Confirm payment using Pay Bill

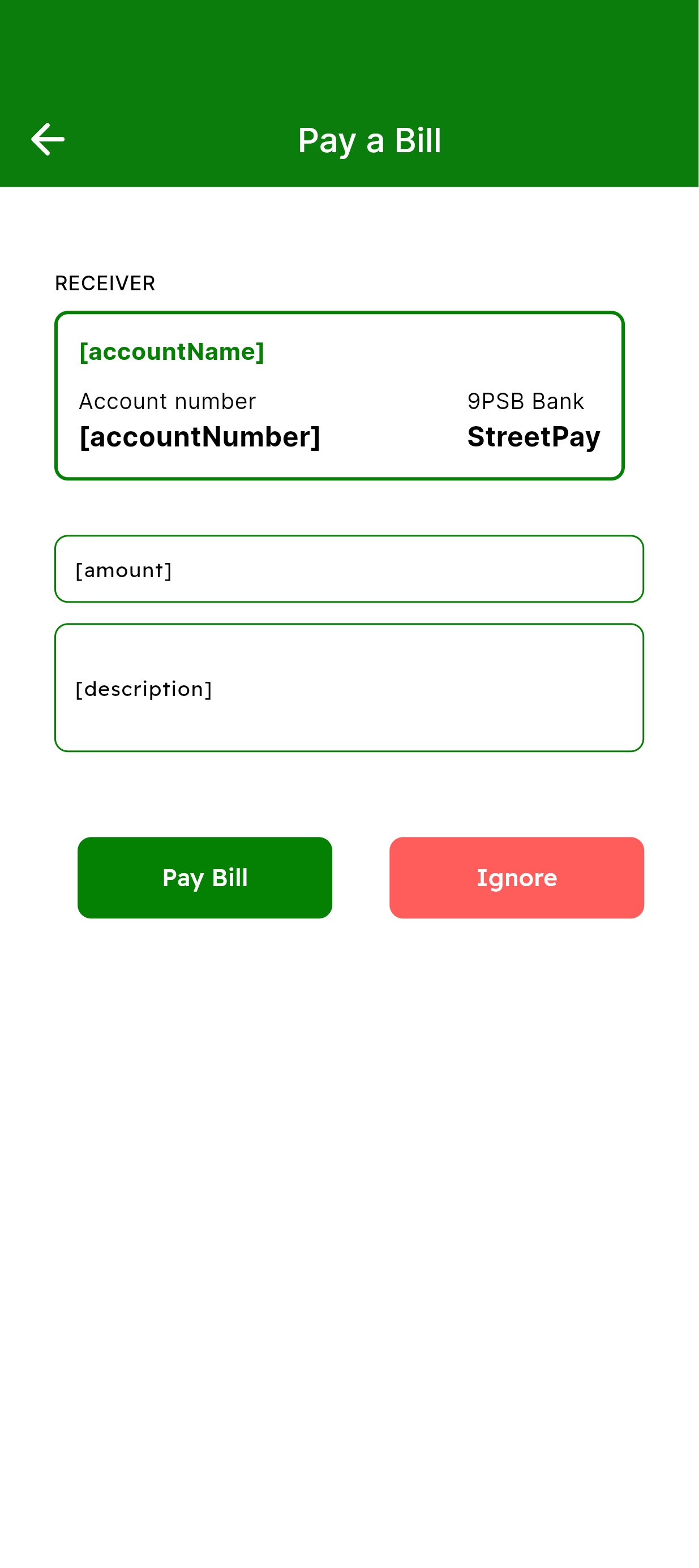(x=204, y=877)
